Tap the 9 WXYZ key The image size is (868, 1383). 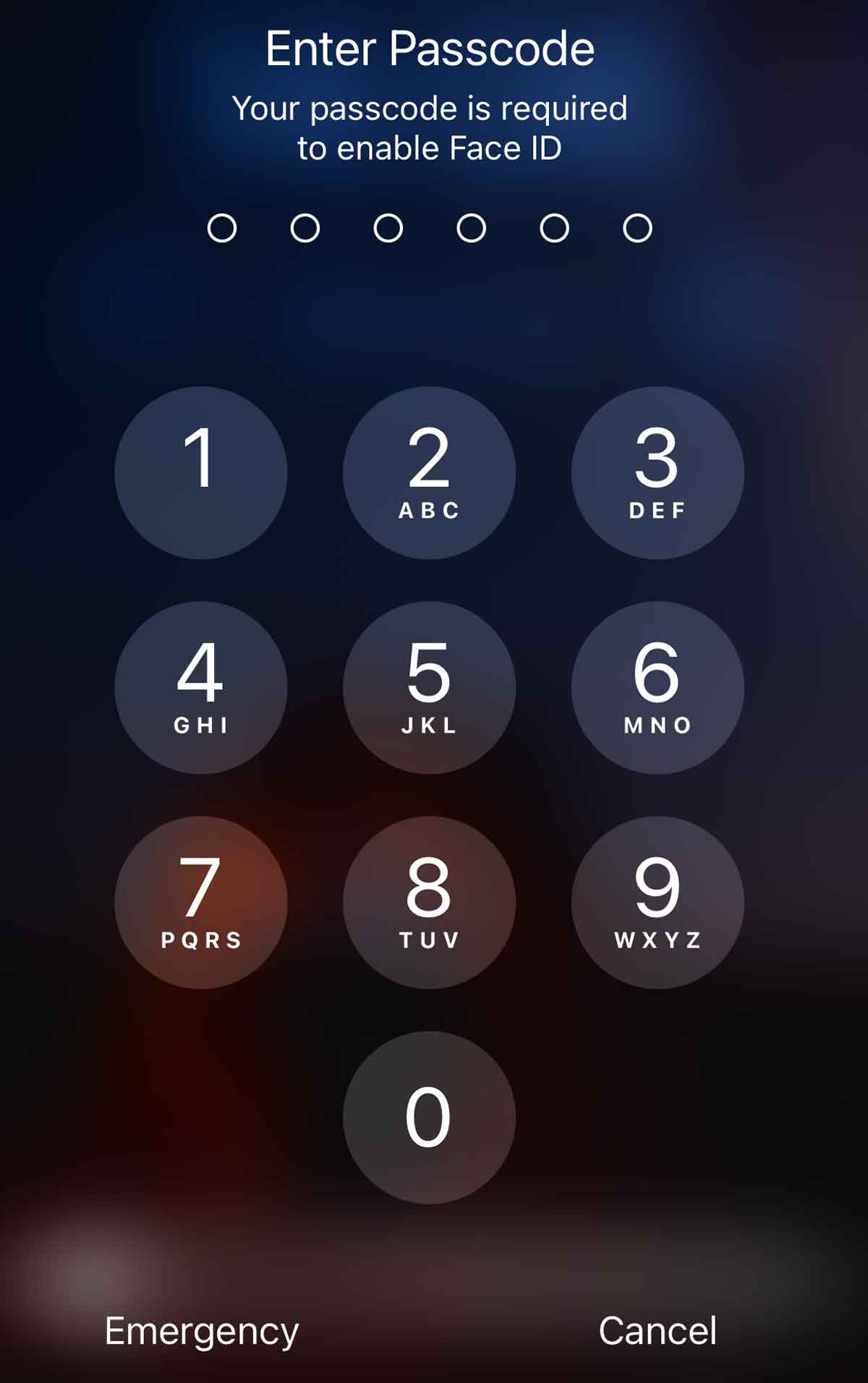point(658,903)
